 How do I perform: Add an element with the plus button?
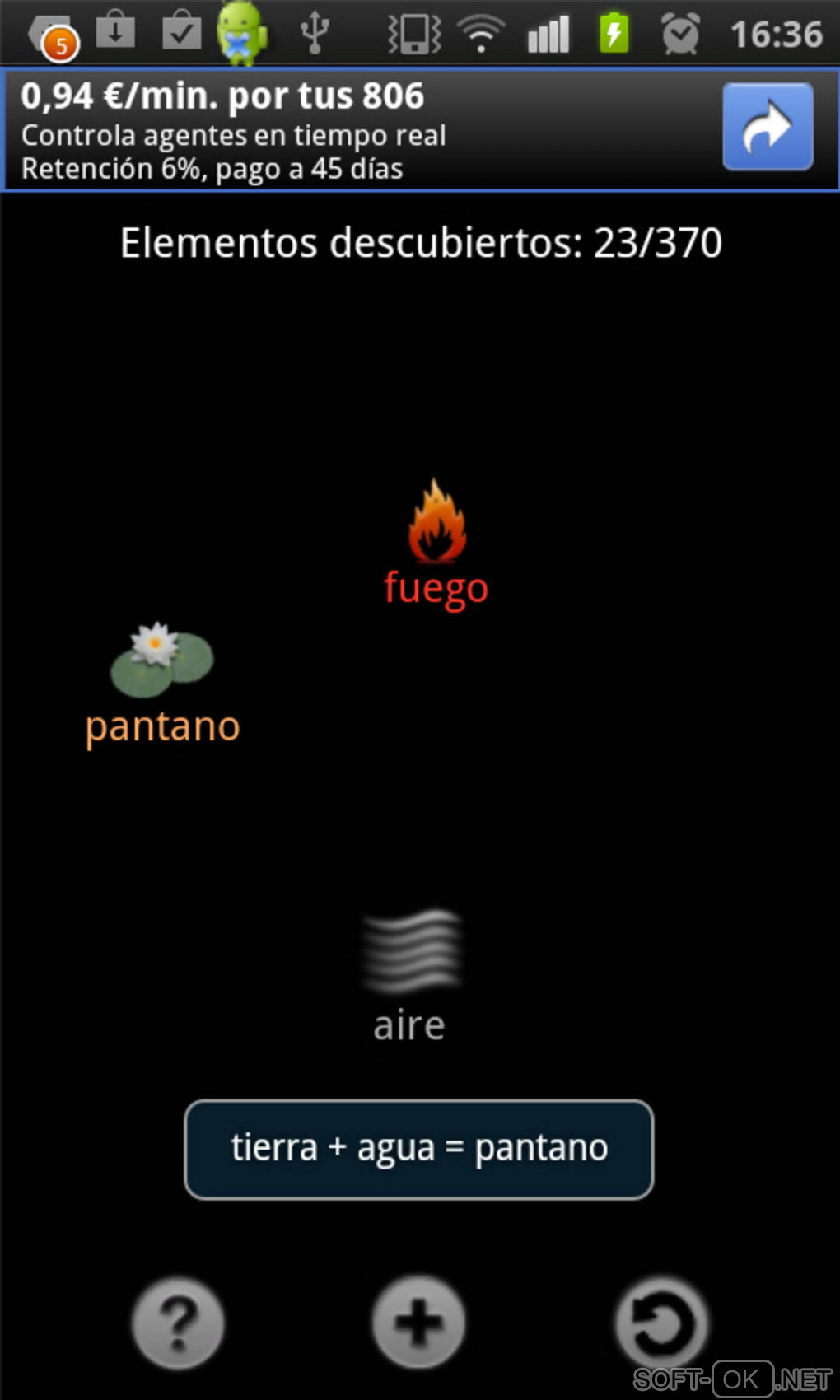coord(418,1323)
